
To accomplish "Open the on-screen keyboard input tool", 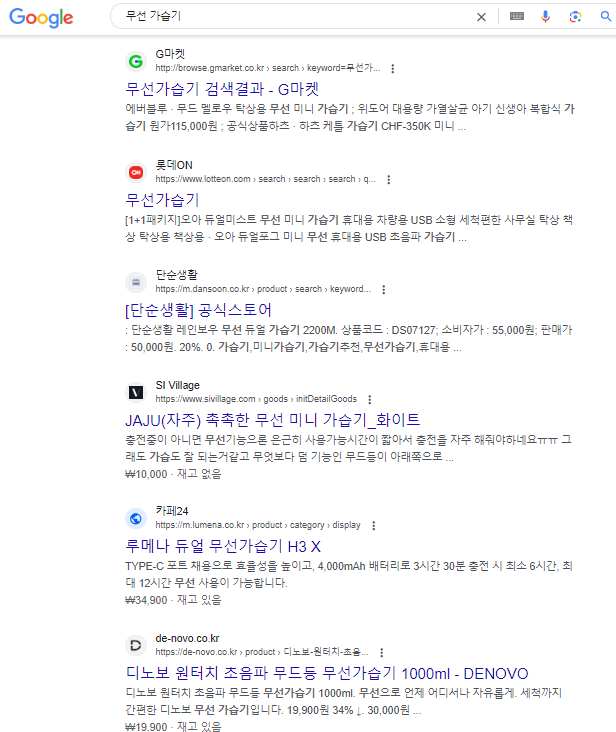I will (517, 16).
